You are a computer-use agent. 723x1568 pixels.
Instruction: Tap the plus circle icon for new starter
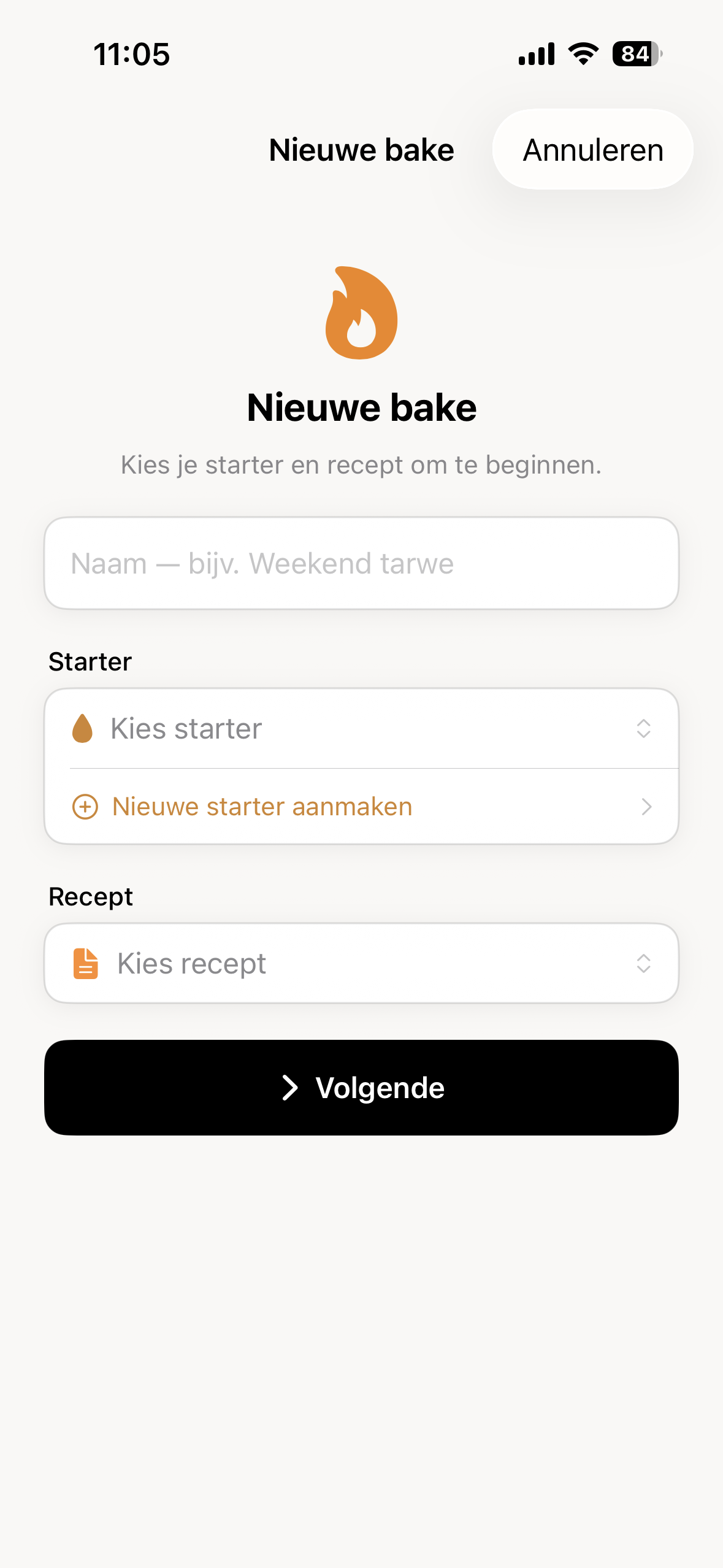click(85, 806)
